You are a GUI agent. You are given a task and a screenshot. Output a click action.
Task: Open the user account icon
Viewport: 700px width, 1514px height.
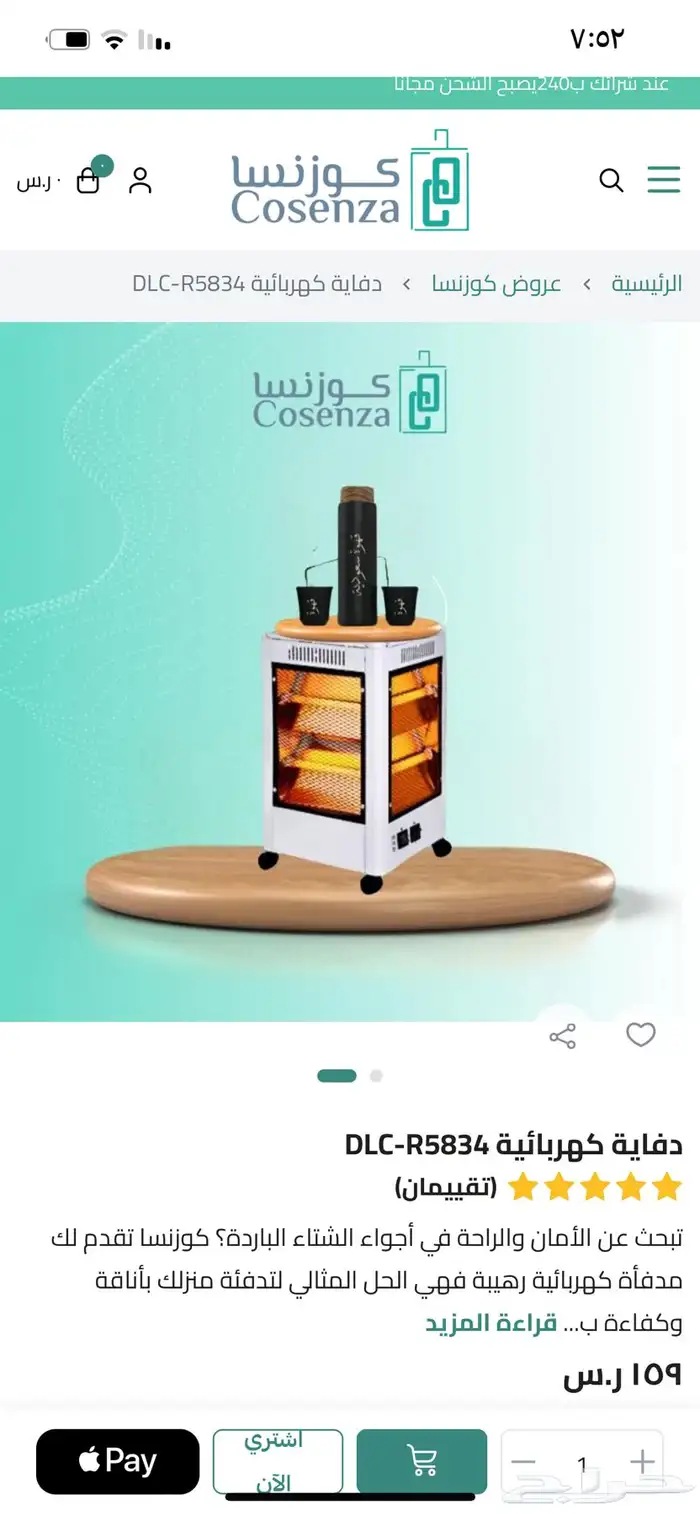point(140,180)
